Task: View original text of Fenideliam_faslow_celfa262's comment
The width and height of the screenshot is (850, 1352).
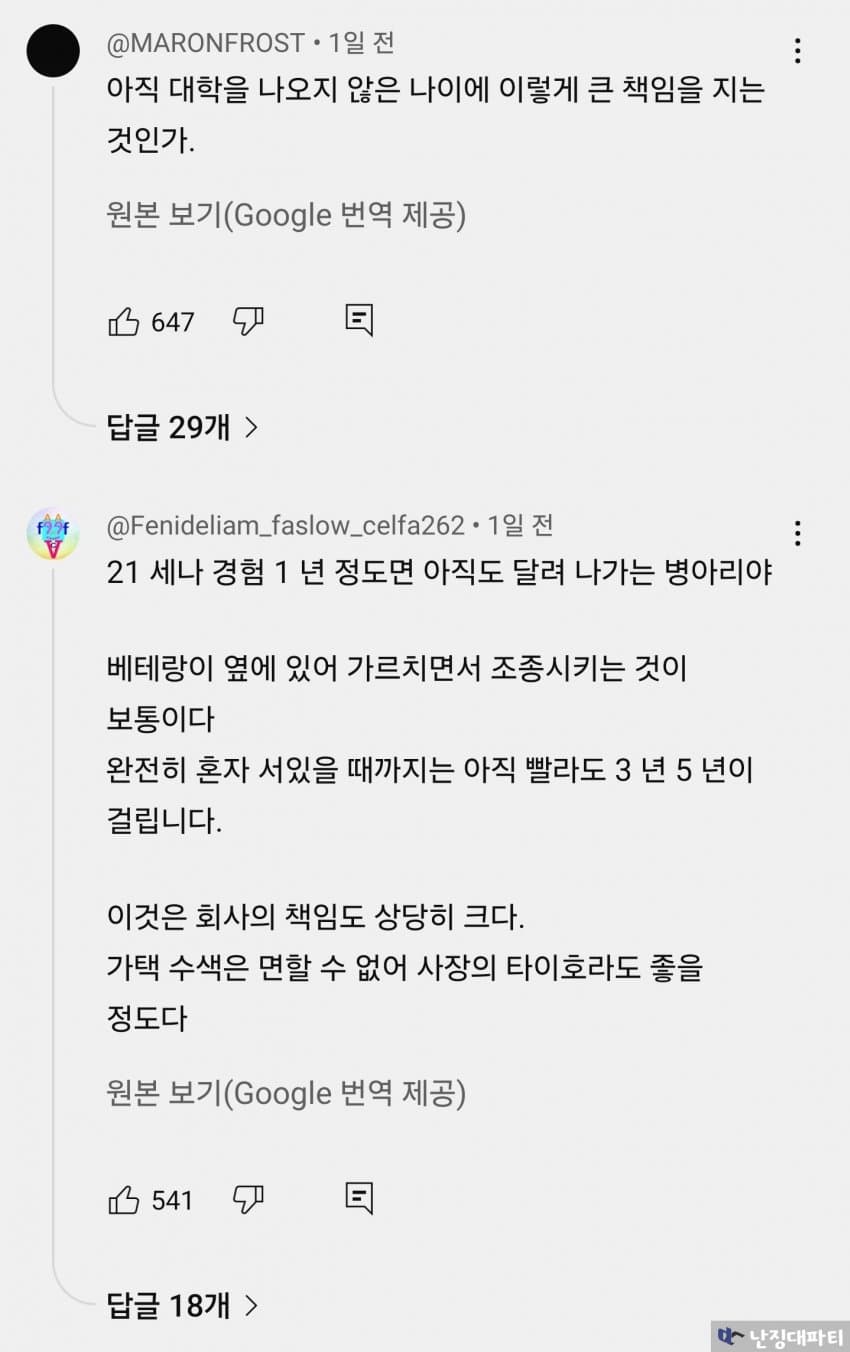Action: pos(285,1093)
